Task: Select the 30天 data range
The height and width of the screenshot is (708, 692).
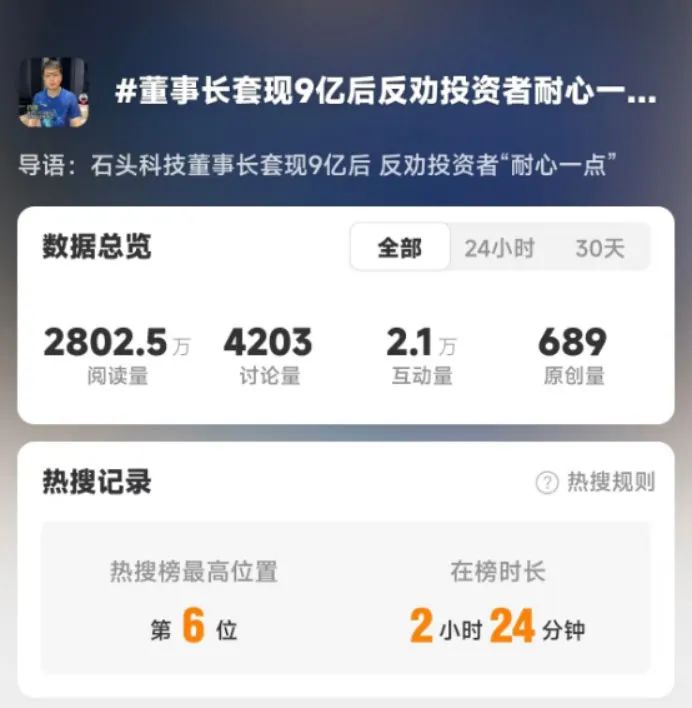Action: [x=599, y=248]
